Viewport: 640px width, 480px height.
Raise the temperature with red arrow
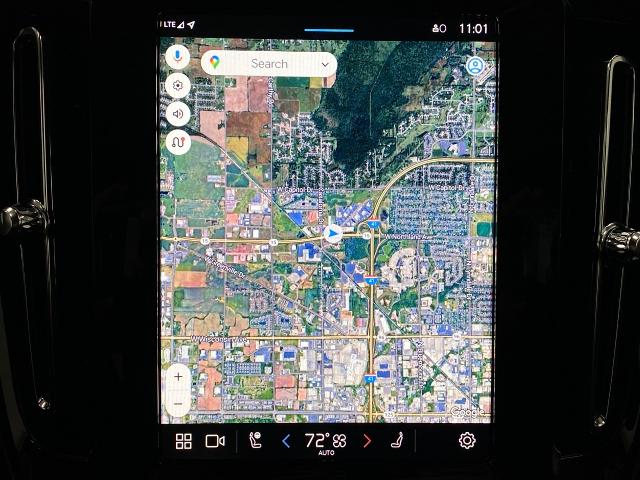(367, 441)
